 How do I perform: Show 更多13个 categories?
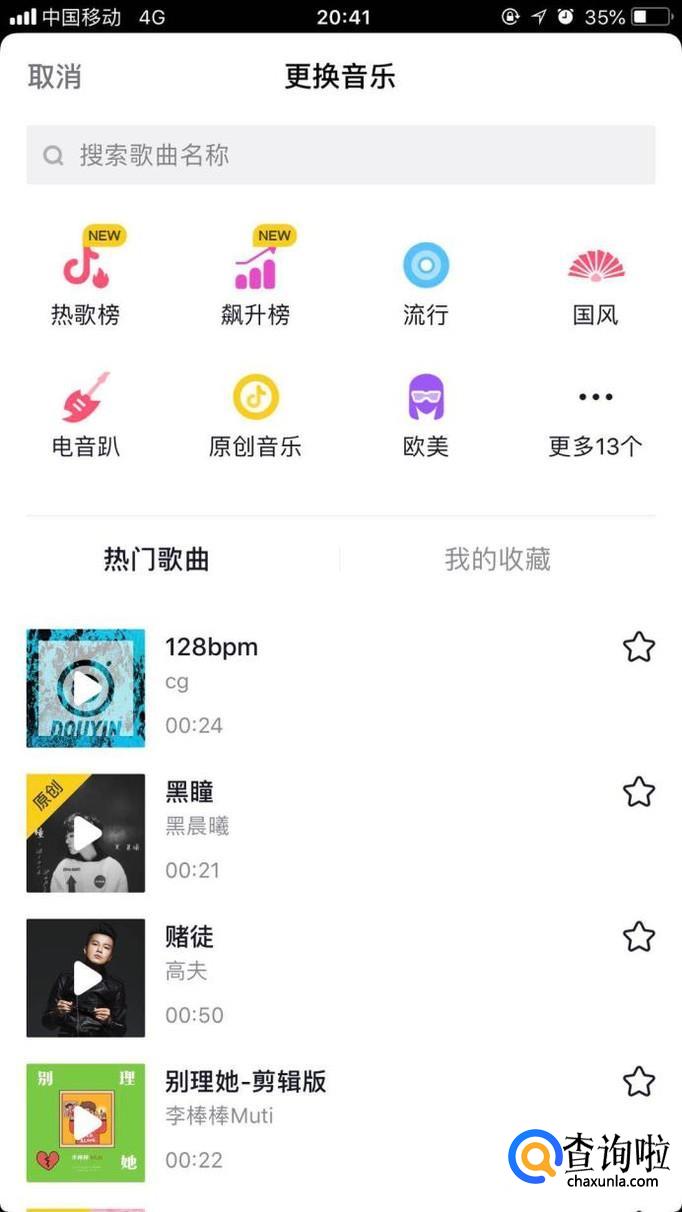[x=596, y=415]
